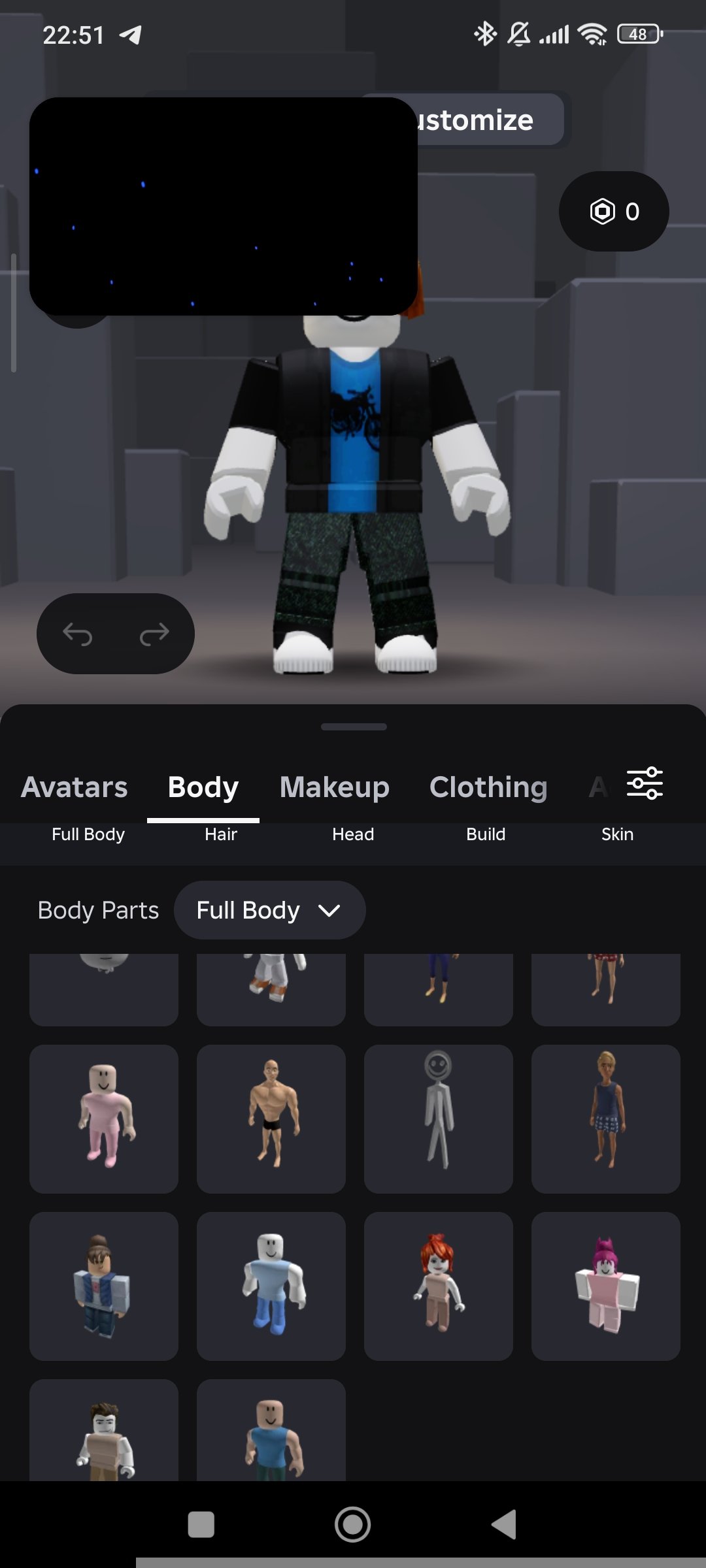Expand the Full Body dropdown
Viewport: 706px width, 1568px height.
(x=269, y=910)
